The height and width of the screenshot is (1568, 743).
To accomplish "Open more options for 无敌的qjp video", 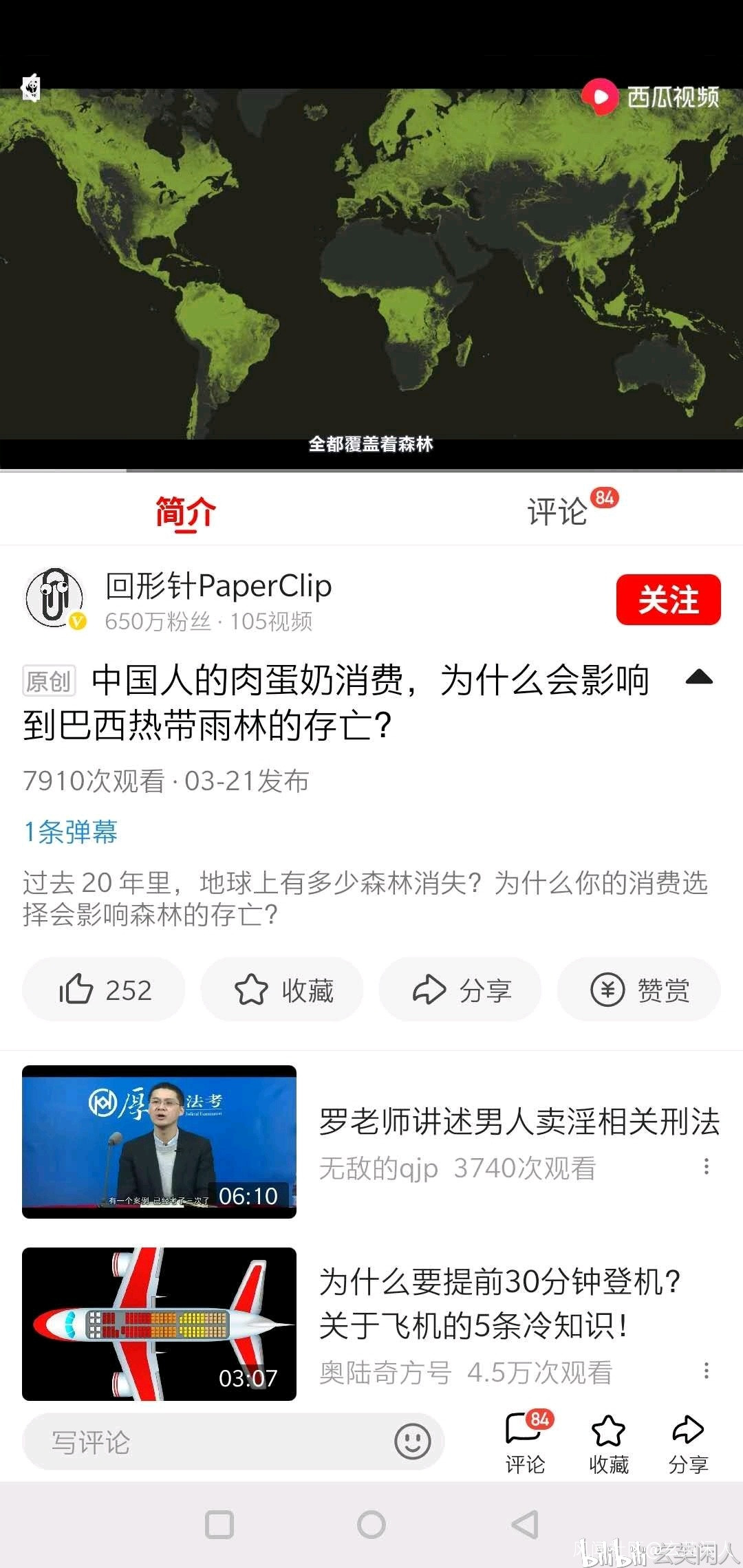I will [x=706, y=1166].
